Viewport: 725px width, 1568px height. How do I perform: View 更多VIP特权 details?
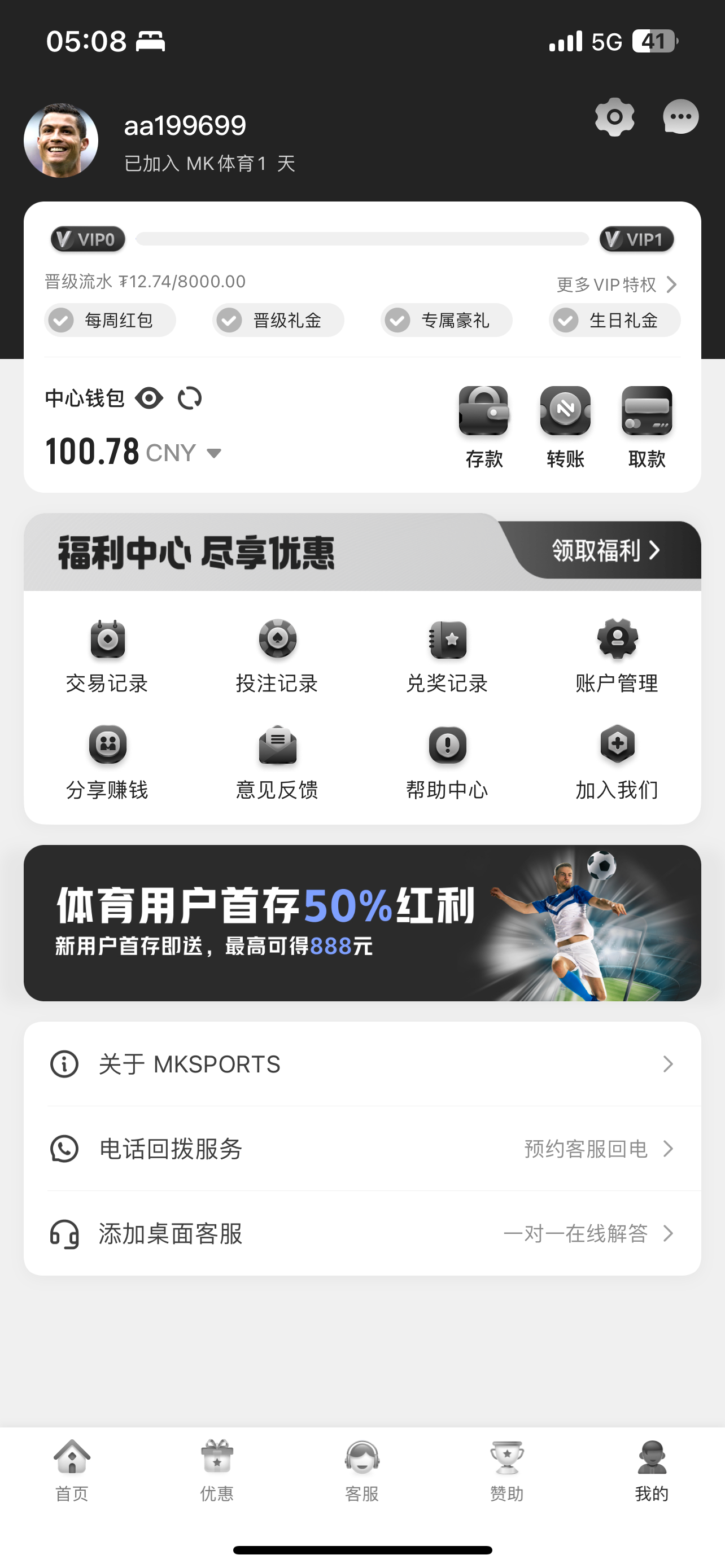(x=616, y=284)
